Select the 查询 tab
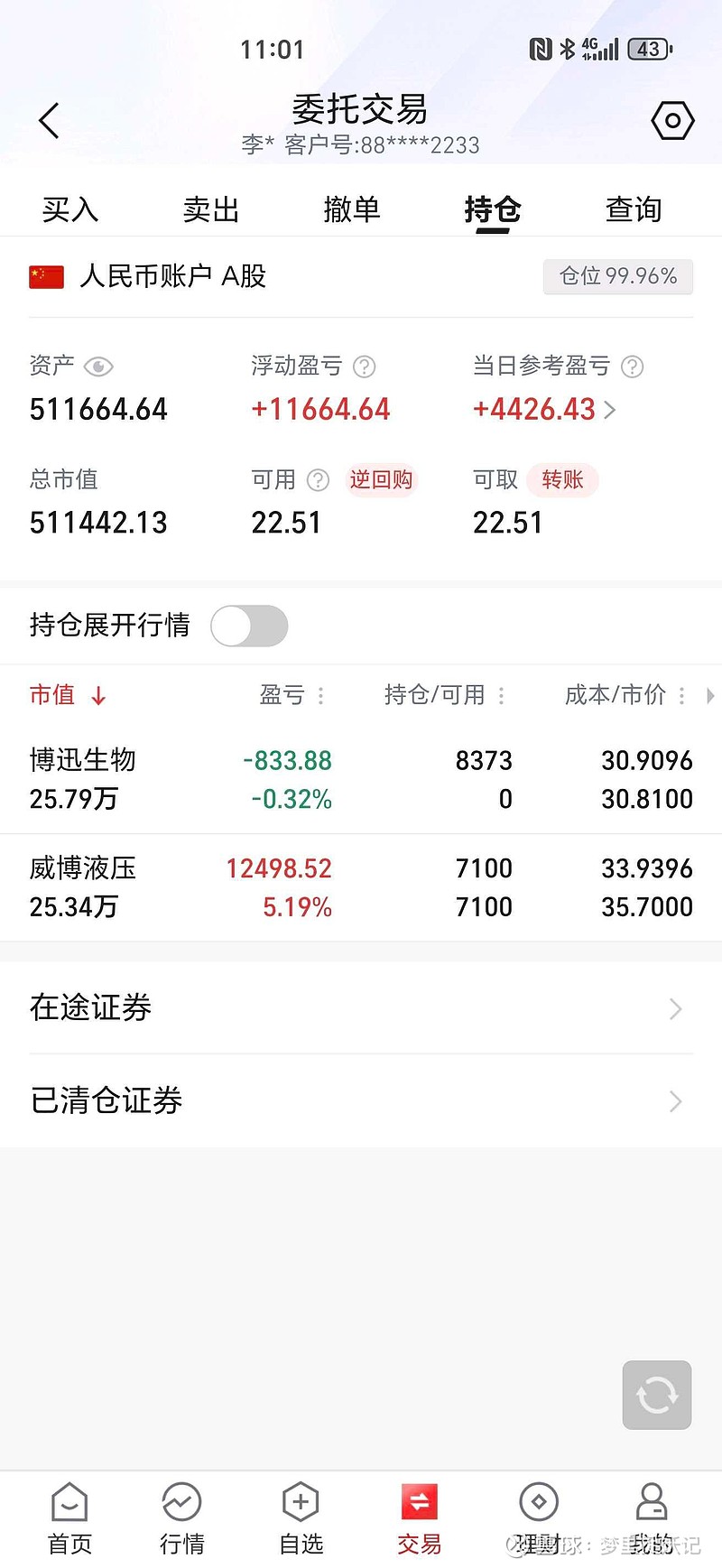 634,209
